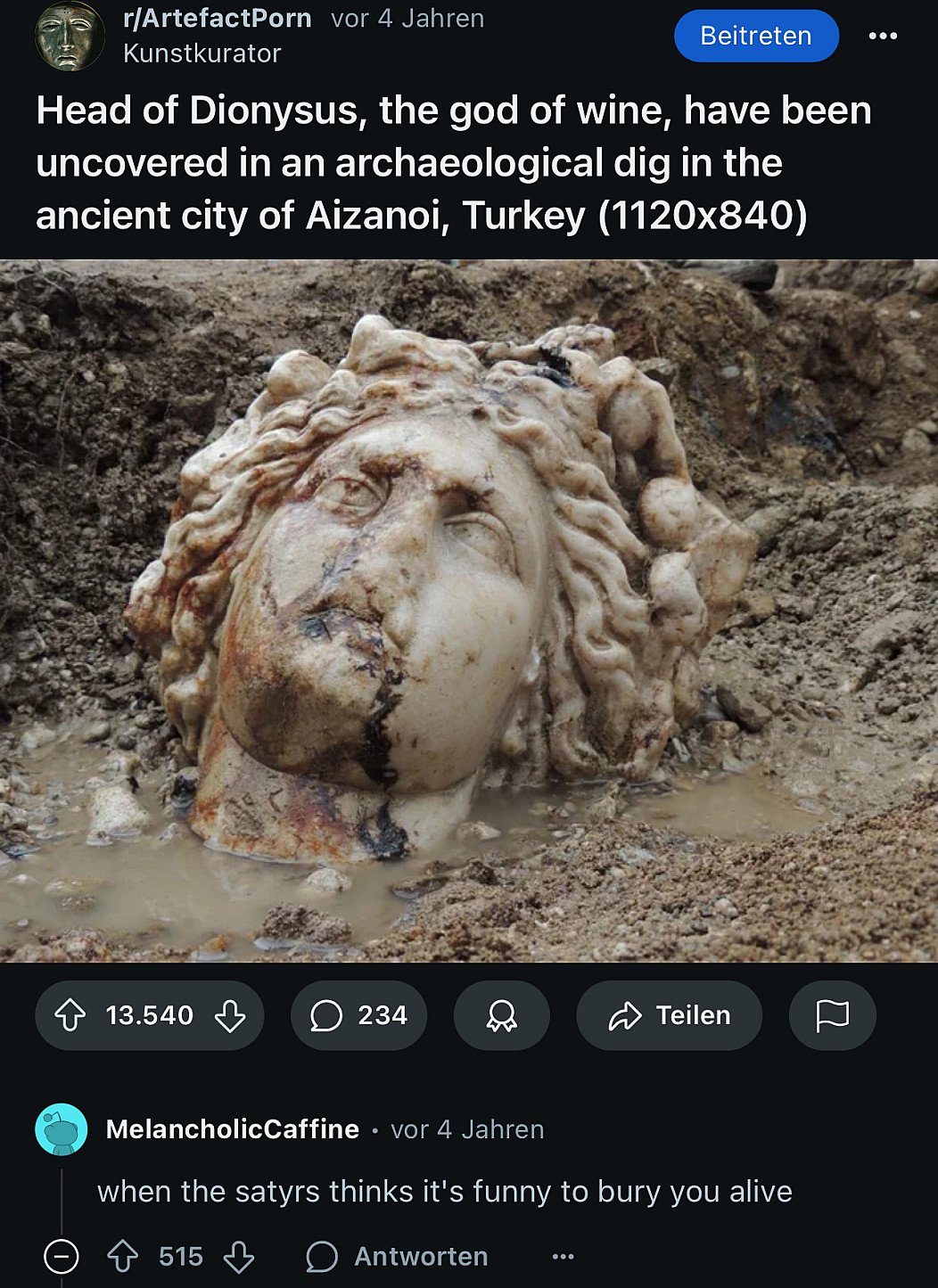Collapse MelancholicCaffine's comment thread
The width and height of the screenshot is (938, 1288).
62,1257
